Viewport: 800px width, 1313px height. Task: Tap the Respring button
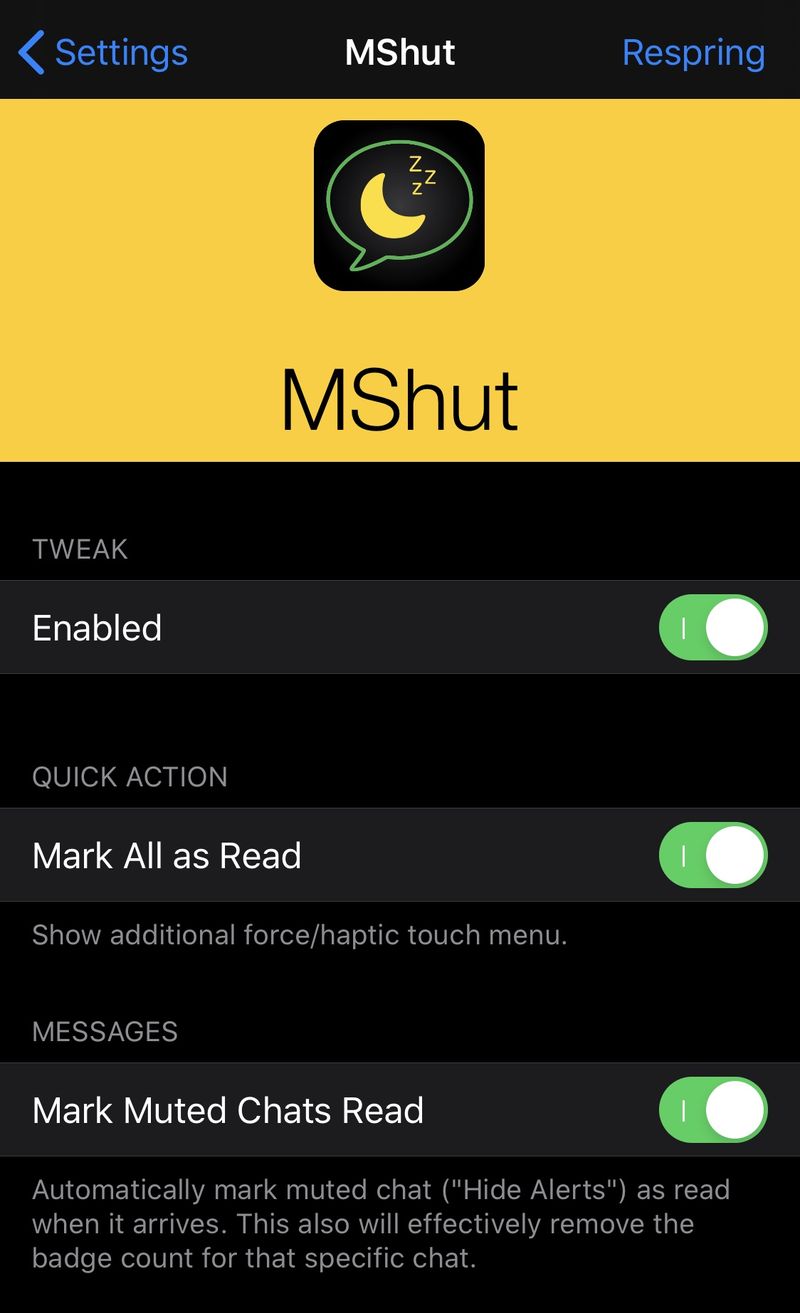click(693, 52)
